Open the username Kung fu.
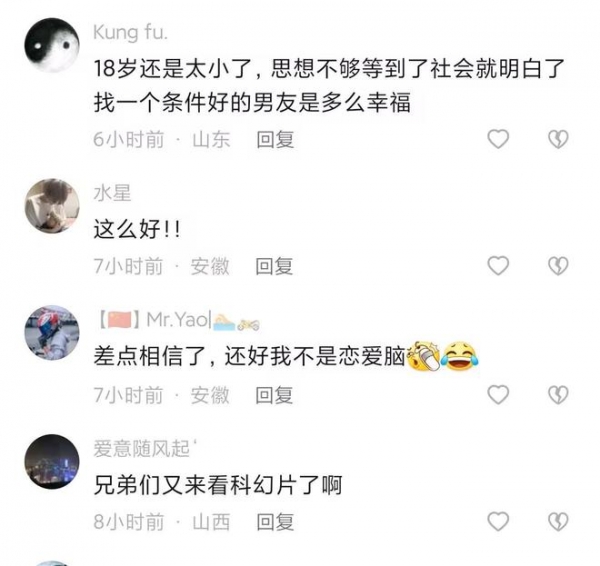 pyautogui.click(x=128, y=33)
